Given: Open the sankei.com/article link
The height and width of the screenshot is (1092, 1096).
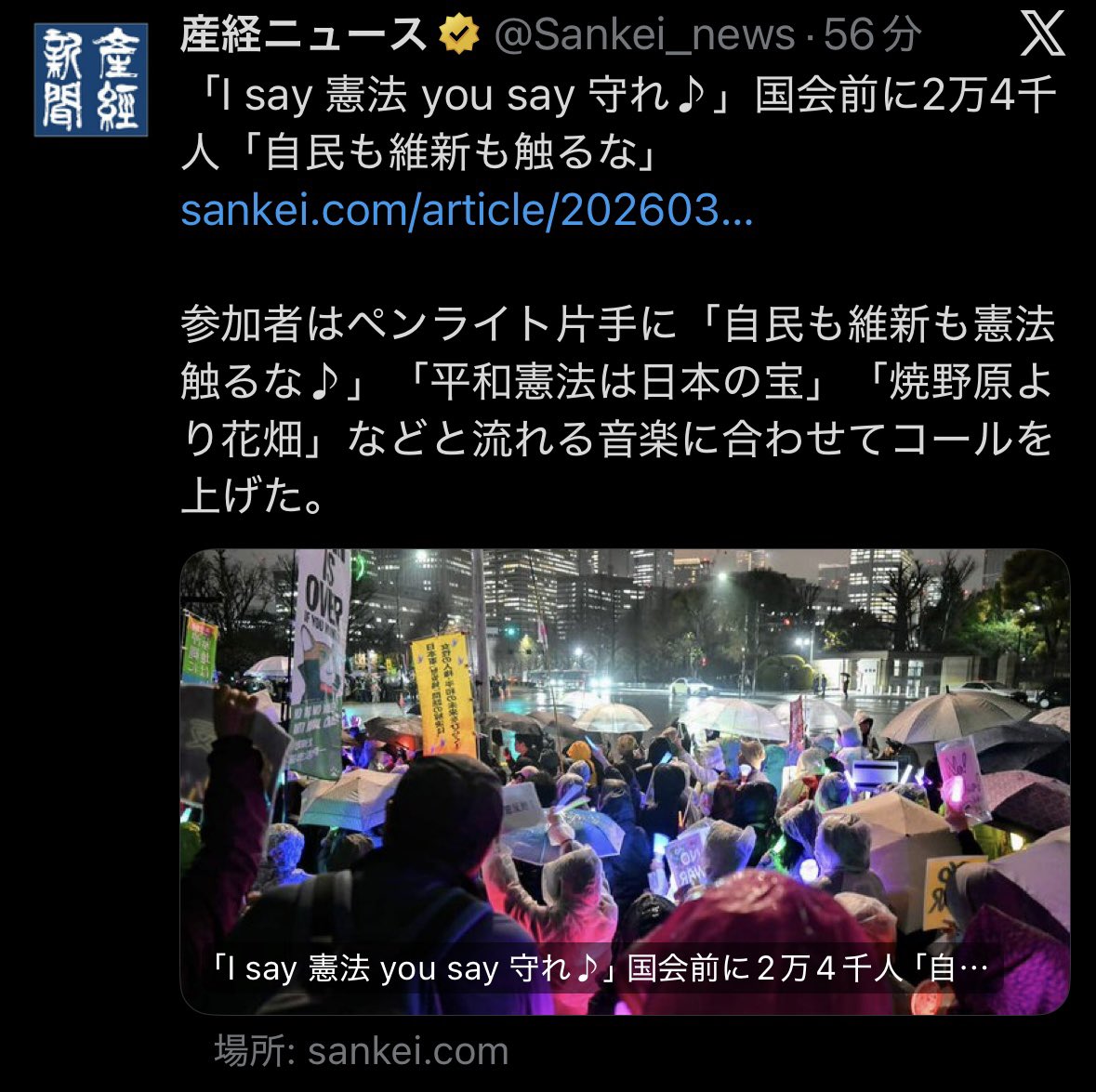Looking at the screenshot, I should click(467, 212).
